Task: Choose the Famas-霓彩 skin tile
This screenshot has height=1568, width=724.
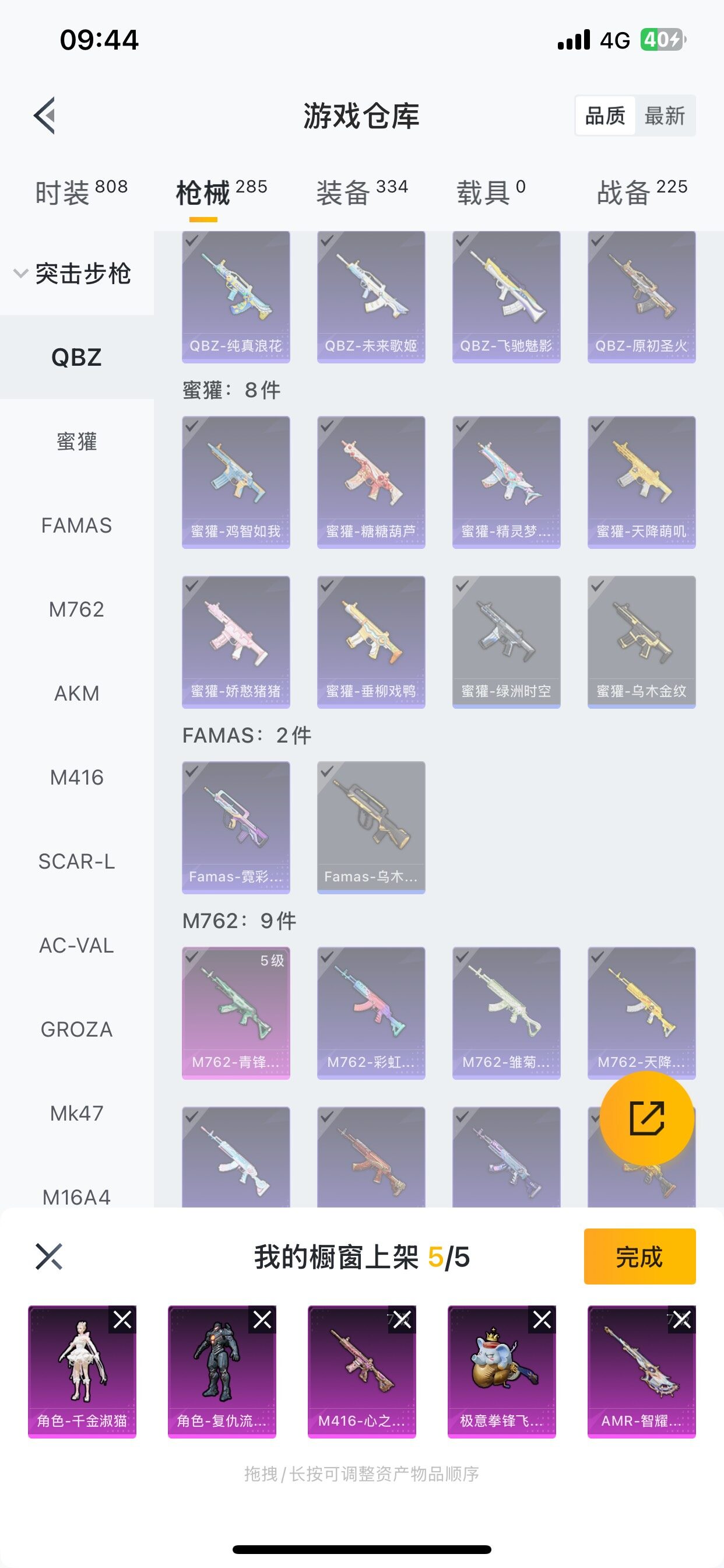Action: 236,827
